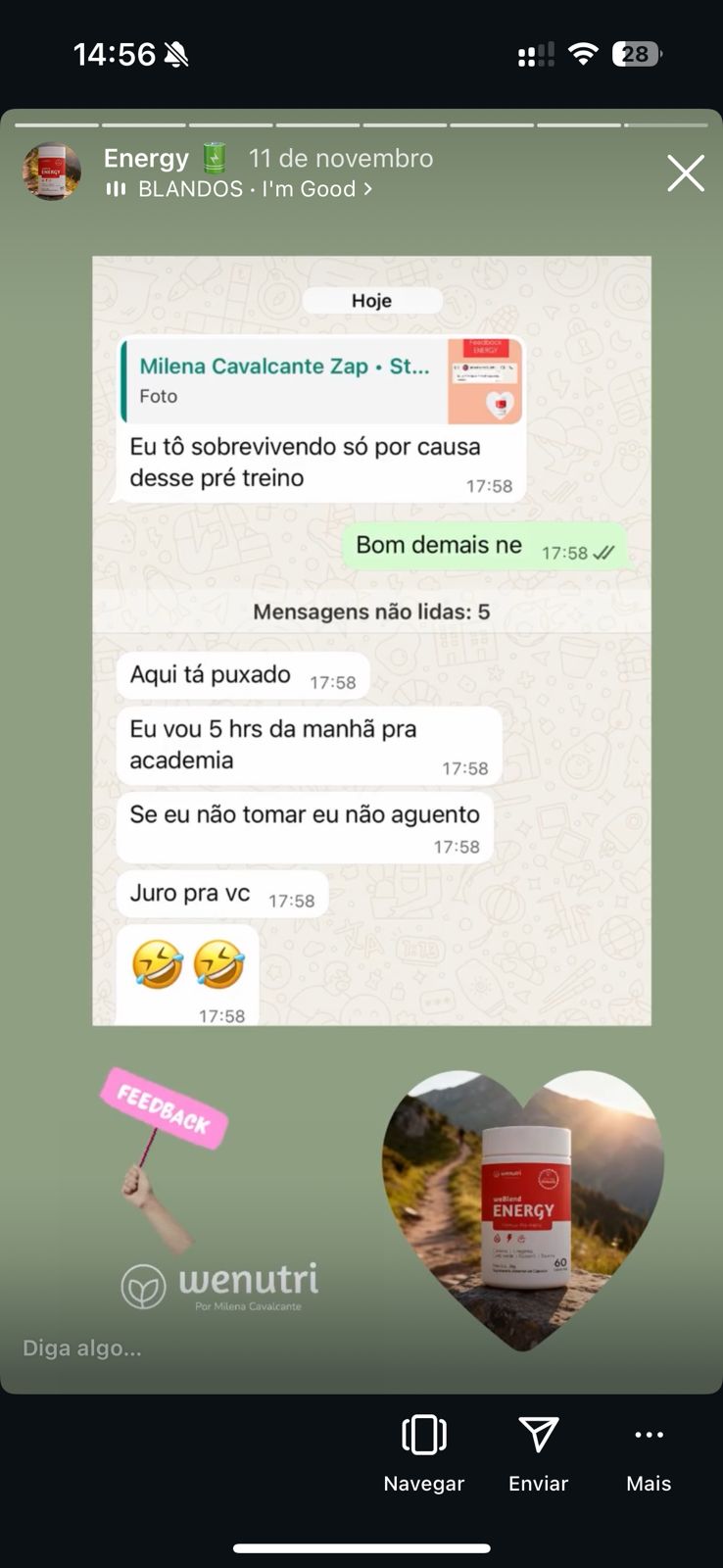
Task: Close the Energy highlight story
Action: 685,173
